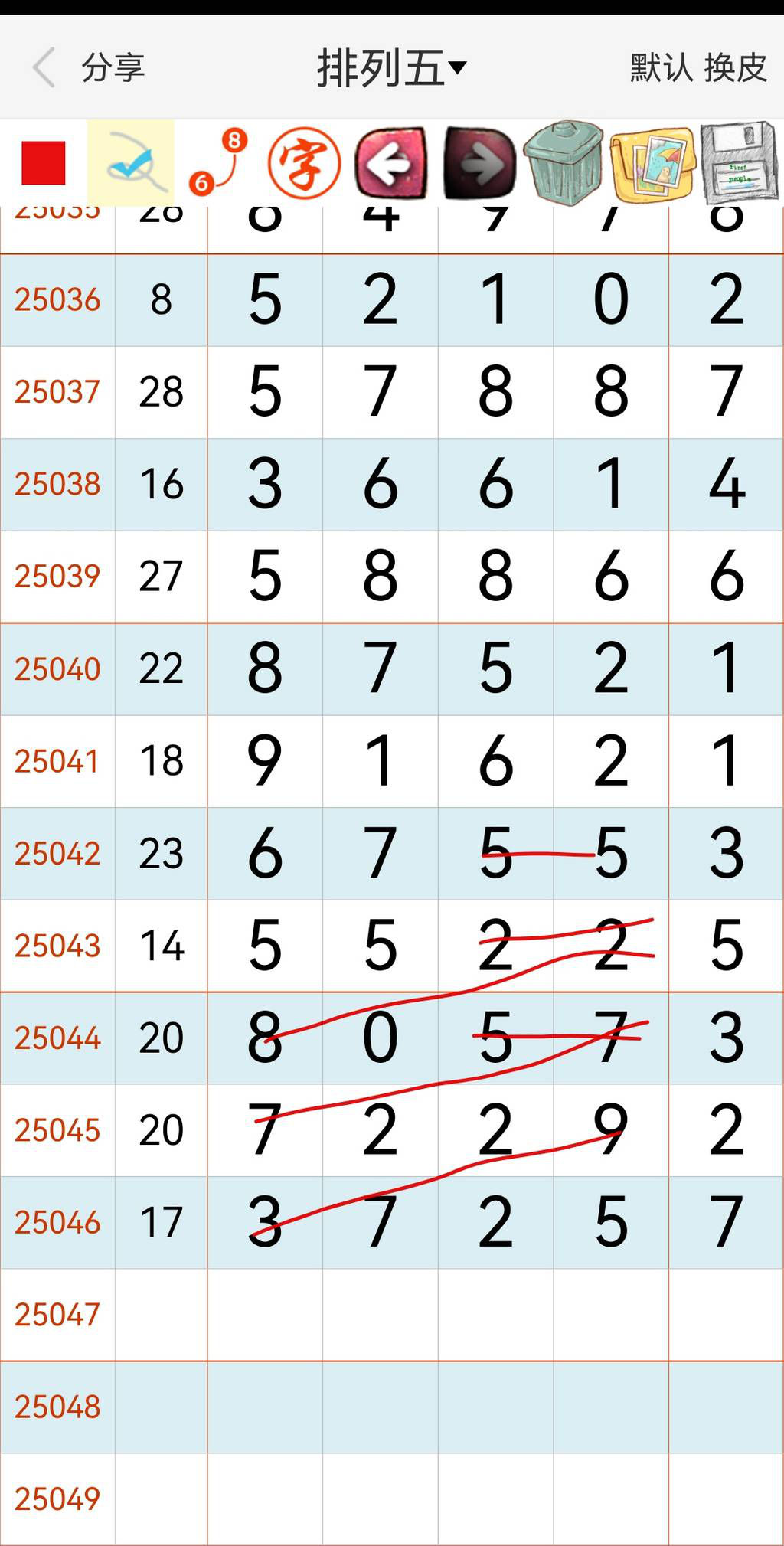Click period label 25049 at bottom
Viewport: 784px width, 1546px height.
tap(57, 1499)
